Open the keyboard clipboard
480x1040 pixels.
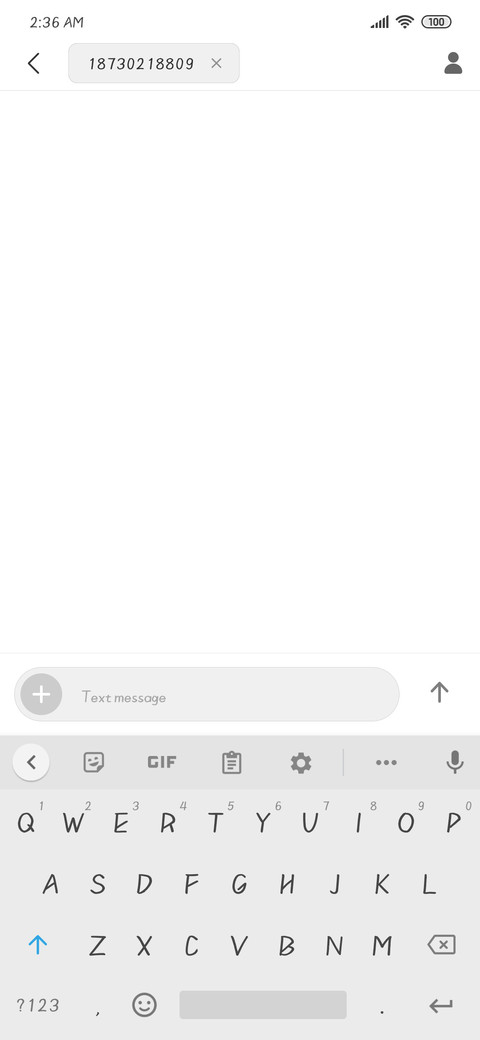point(231,763)
